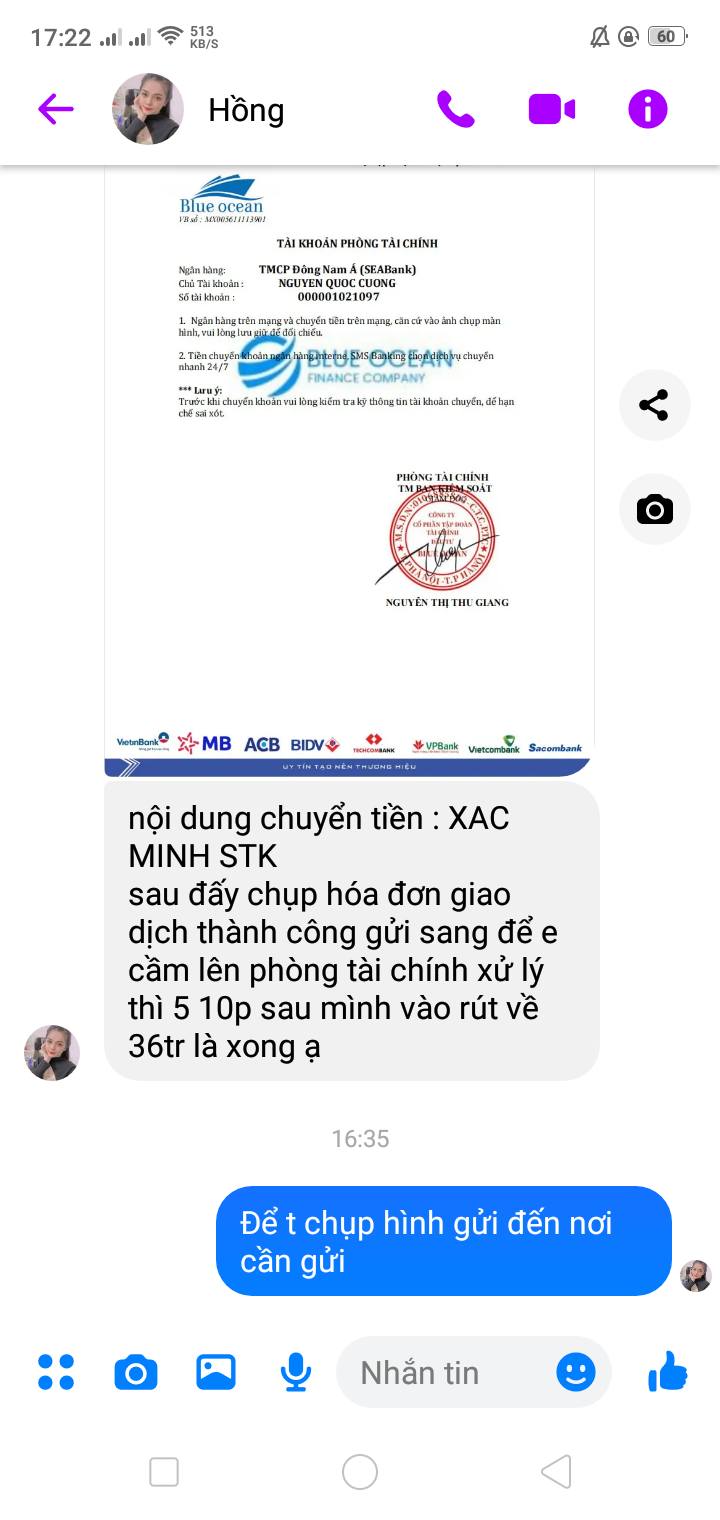Open the emoji picker
This screenshot has height=1520, width=720.
click(x=576, y=1372)
